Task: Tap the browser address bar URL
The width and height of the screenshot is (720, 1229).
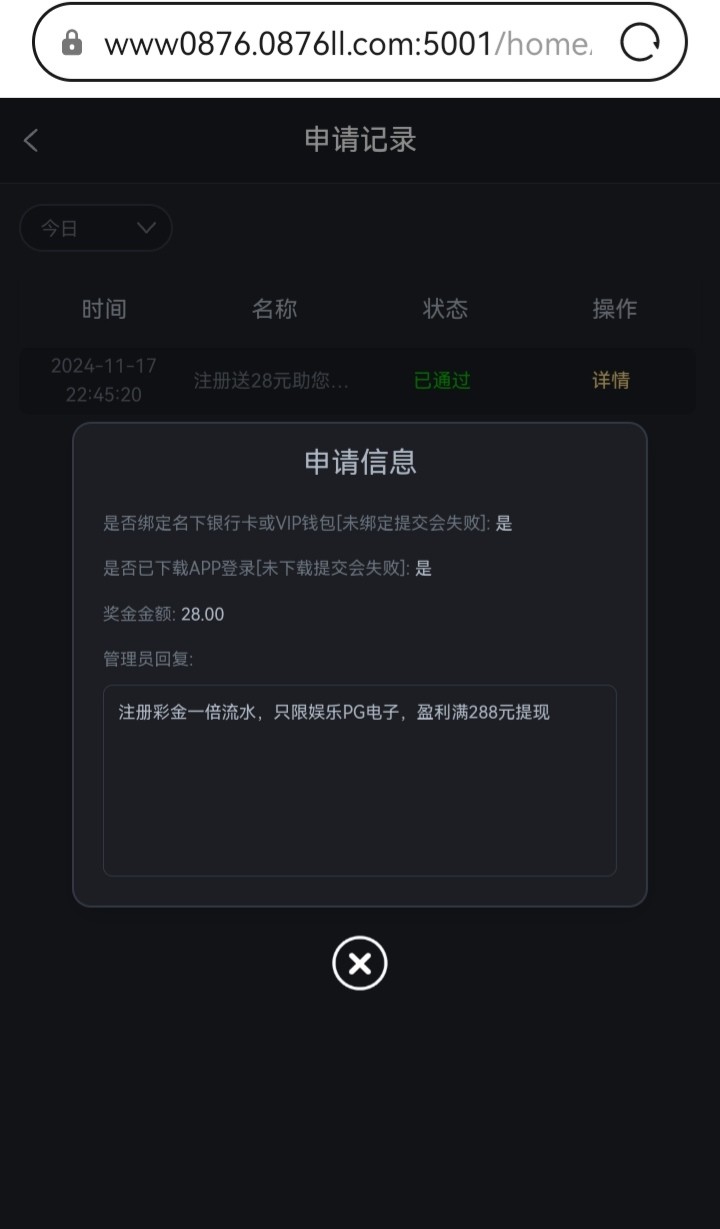Action: coord(348,44)
